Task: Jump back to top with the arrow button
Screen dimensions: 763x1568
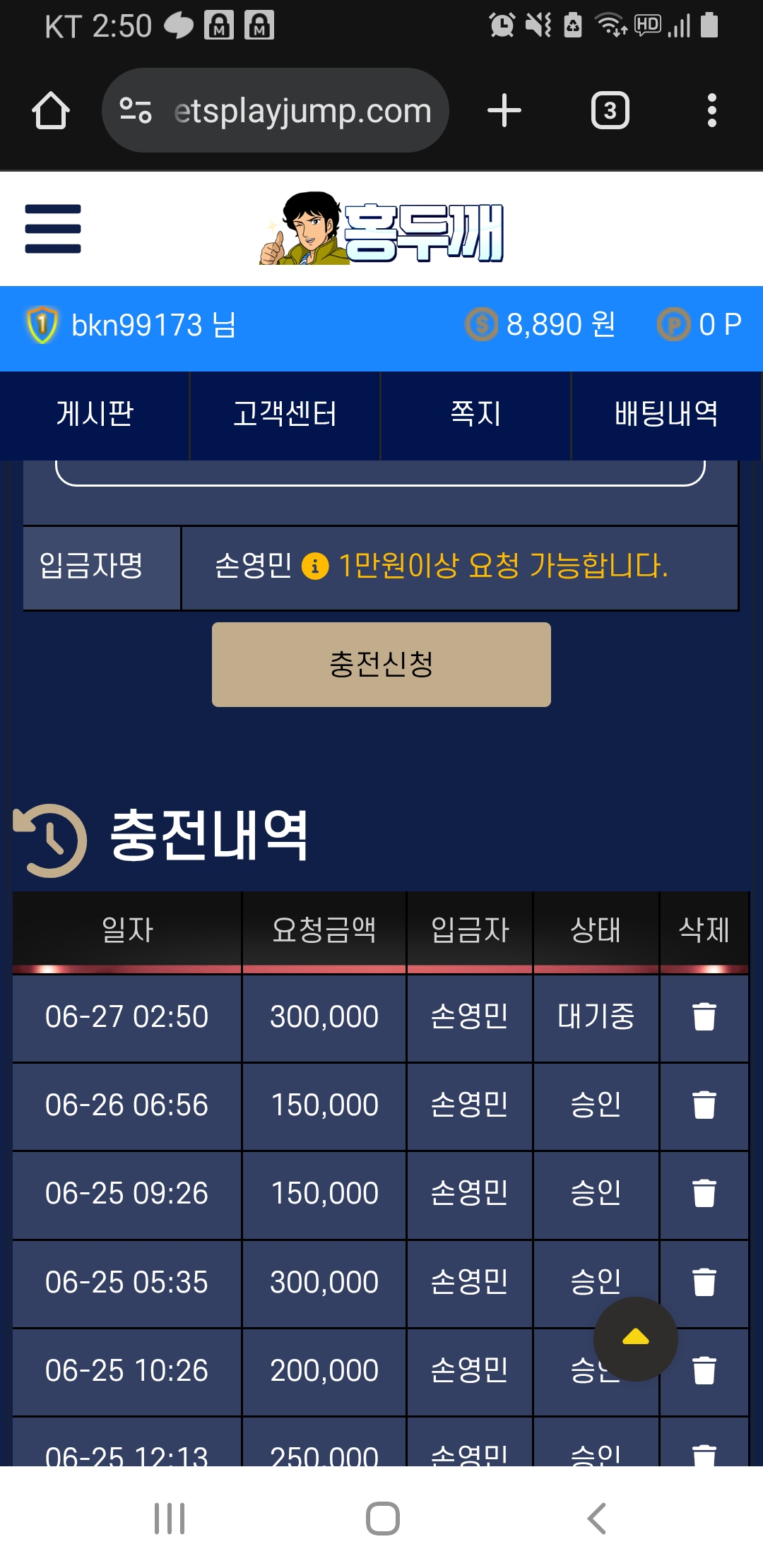Action: 636,1338
